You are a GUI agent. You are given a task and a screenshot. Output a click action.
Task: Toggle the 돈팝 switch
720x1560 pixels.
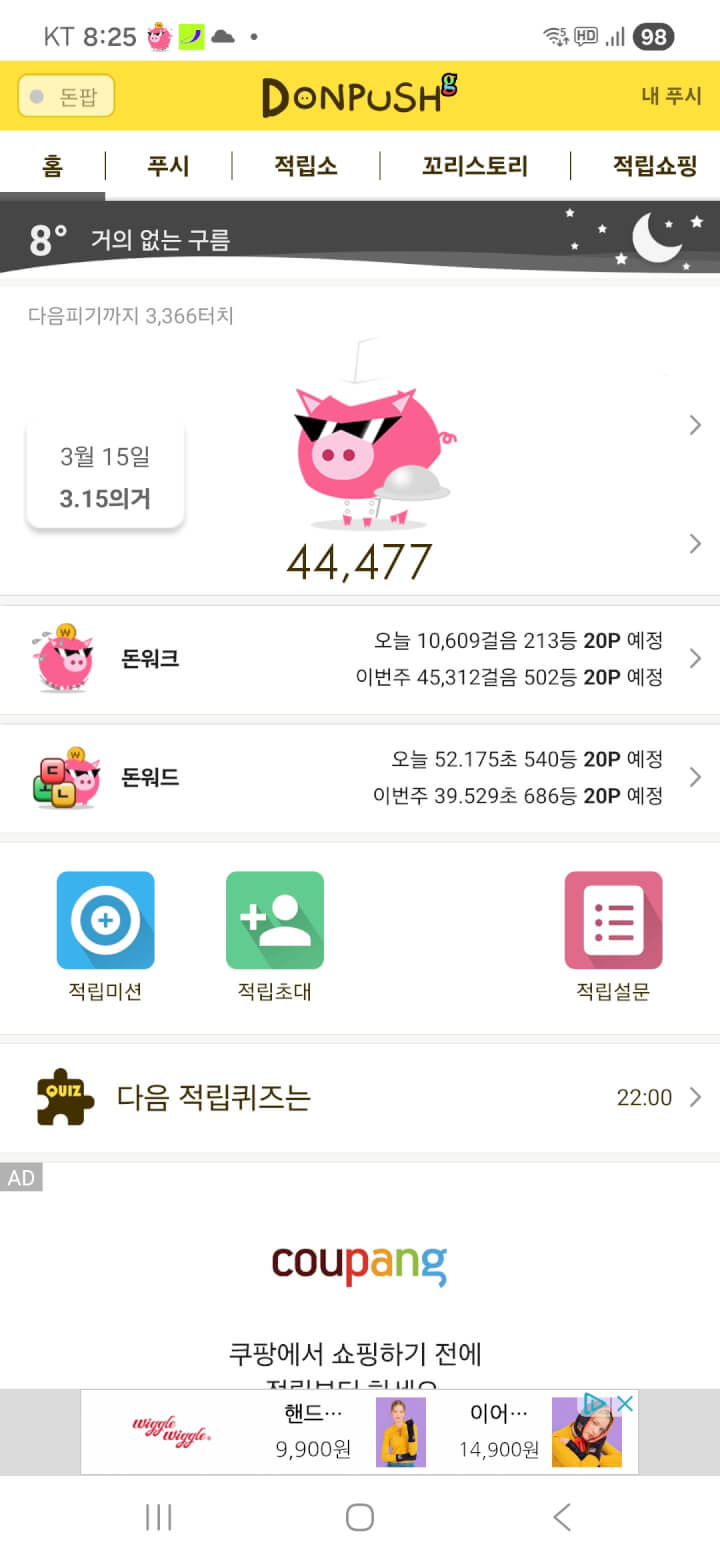[x=66, y=96]
